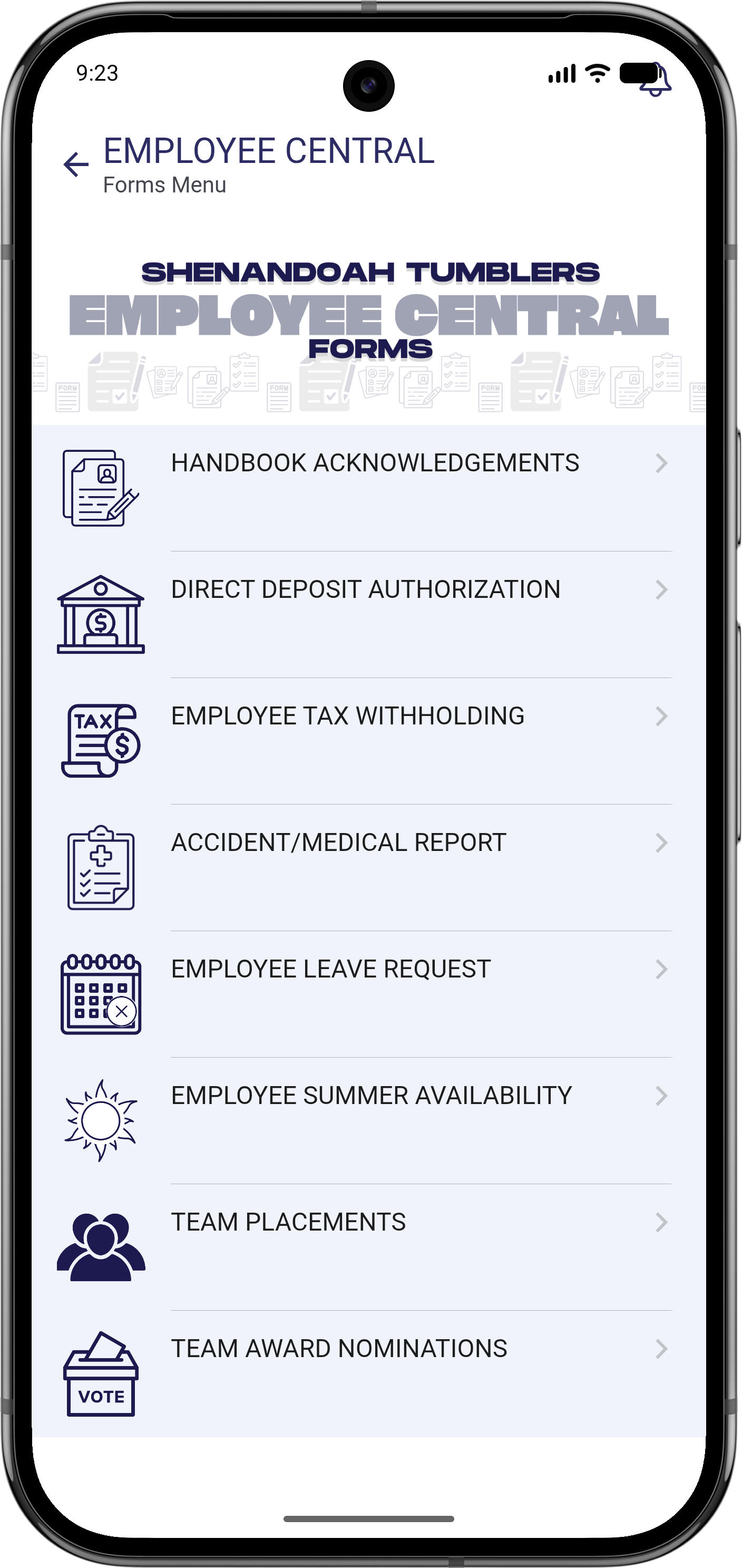Select Direct Deposit Authorization
This screenshot has height=1568, width=742.
click(365, 590)
